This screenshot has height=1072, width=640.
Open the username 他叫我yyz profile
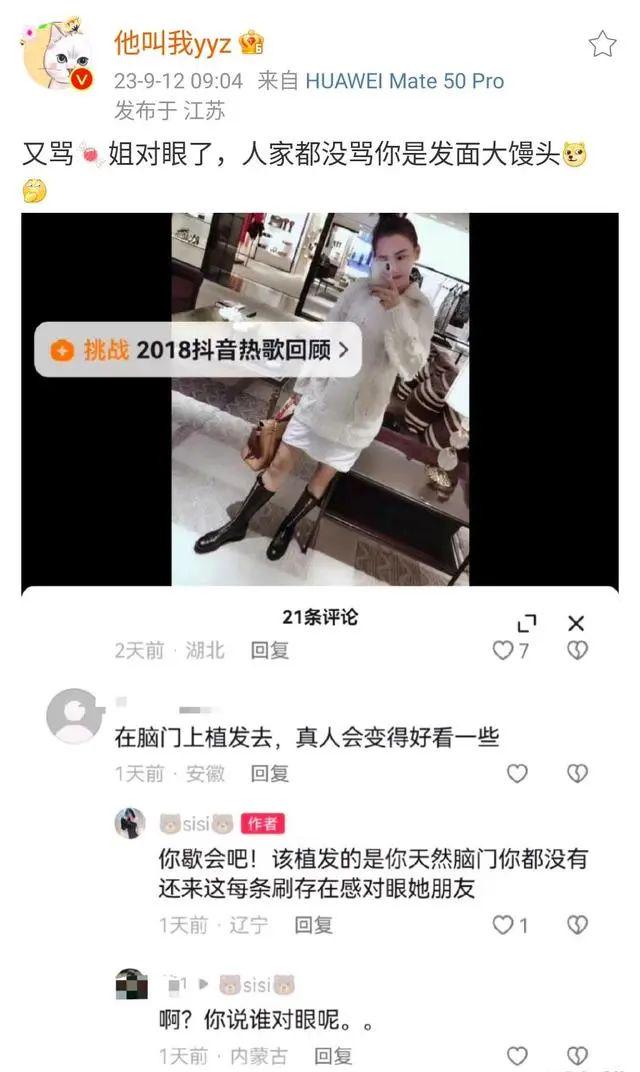172,42
